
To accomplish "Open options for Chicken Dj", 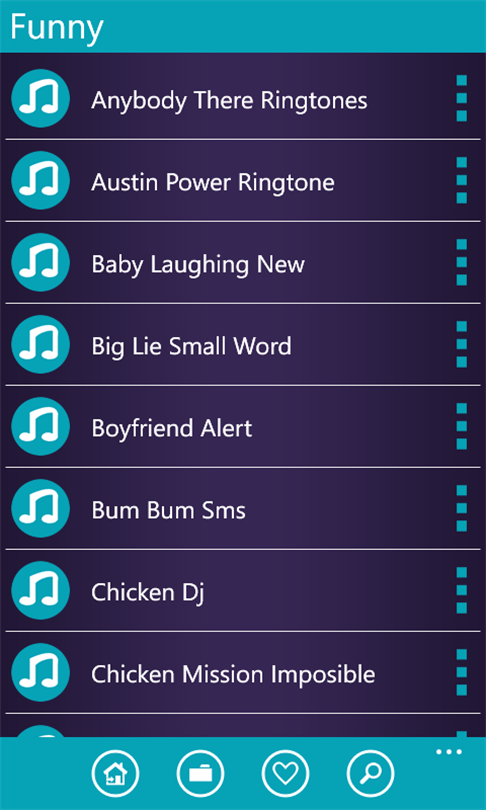I will coord(462,590).
